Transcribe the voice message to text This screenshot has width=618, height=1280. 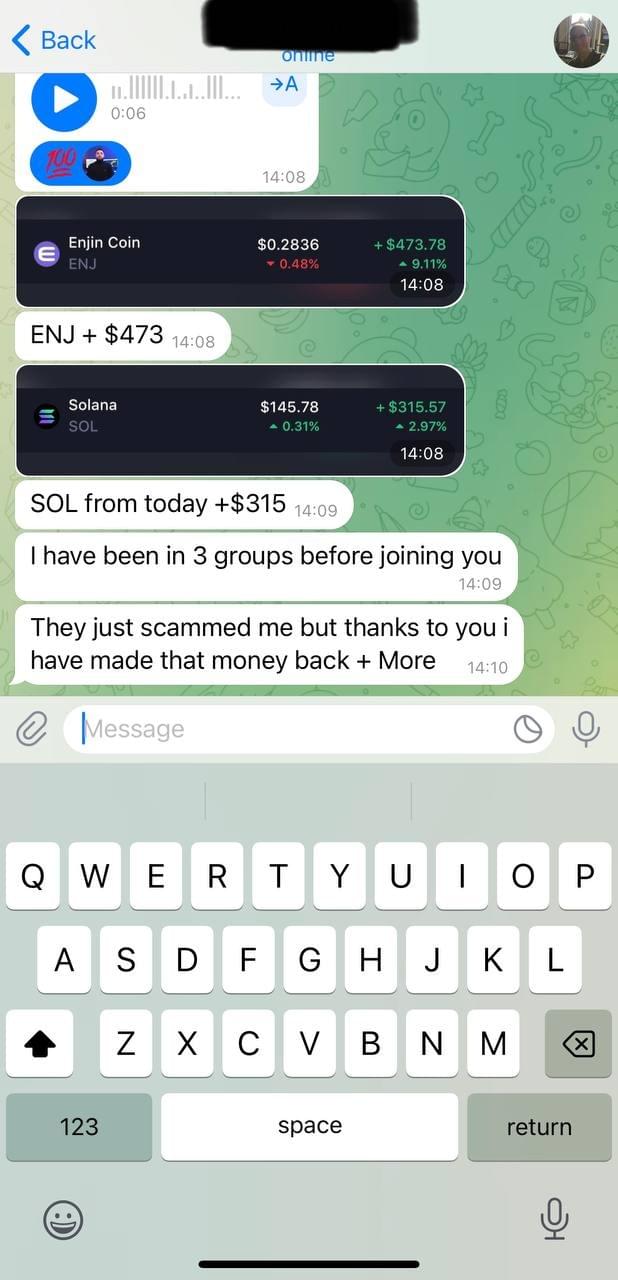point(285,85)
